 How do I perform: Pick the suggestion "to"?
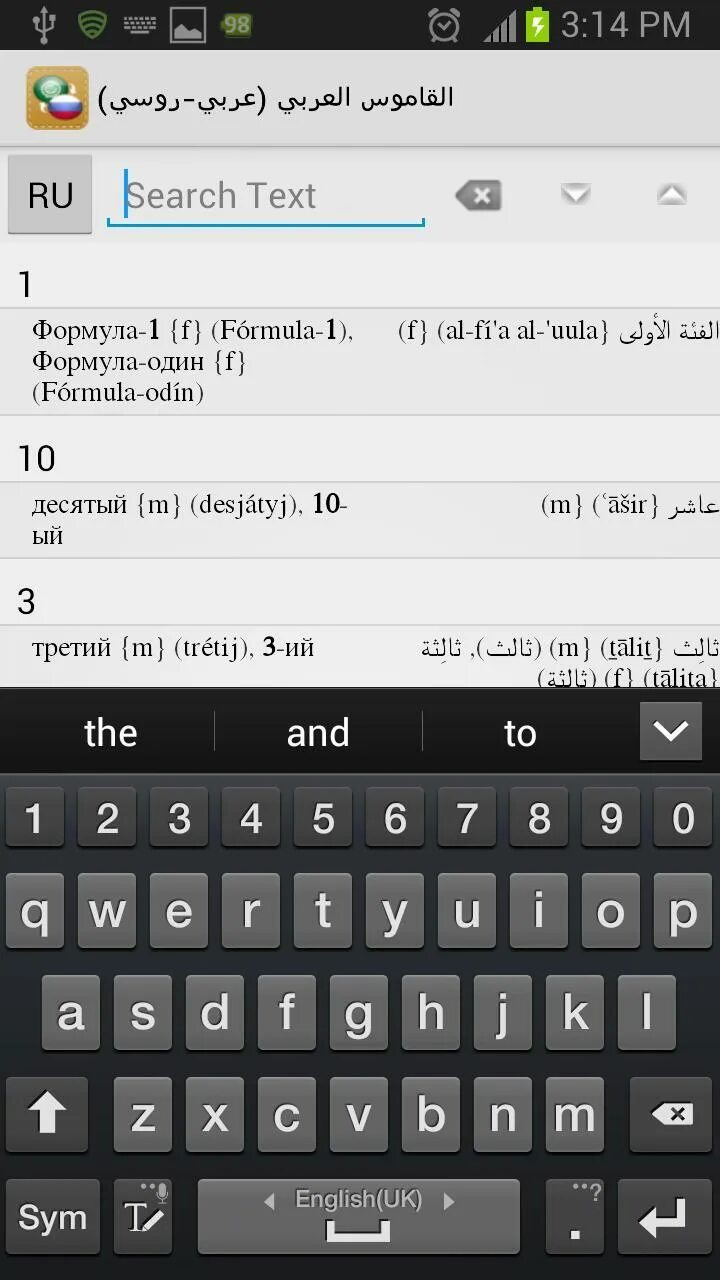520,733
